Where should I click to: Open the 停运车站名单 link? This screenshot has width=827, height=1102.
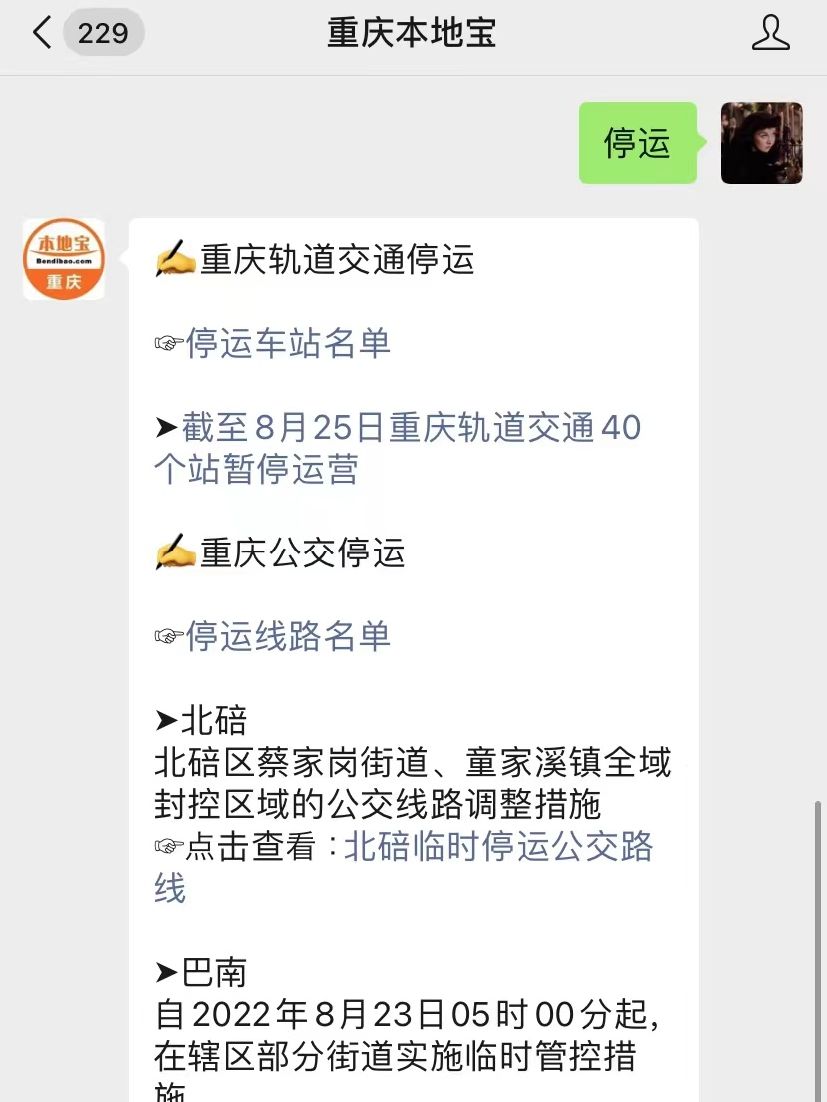(288, 343)
